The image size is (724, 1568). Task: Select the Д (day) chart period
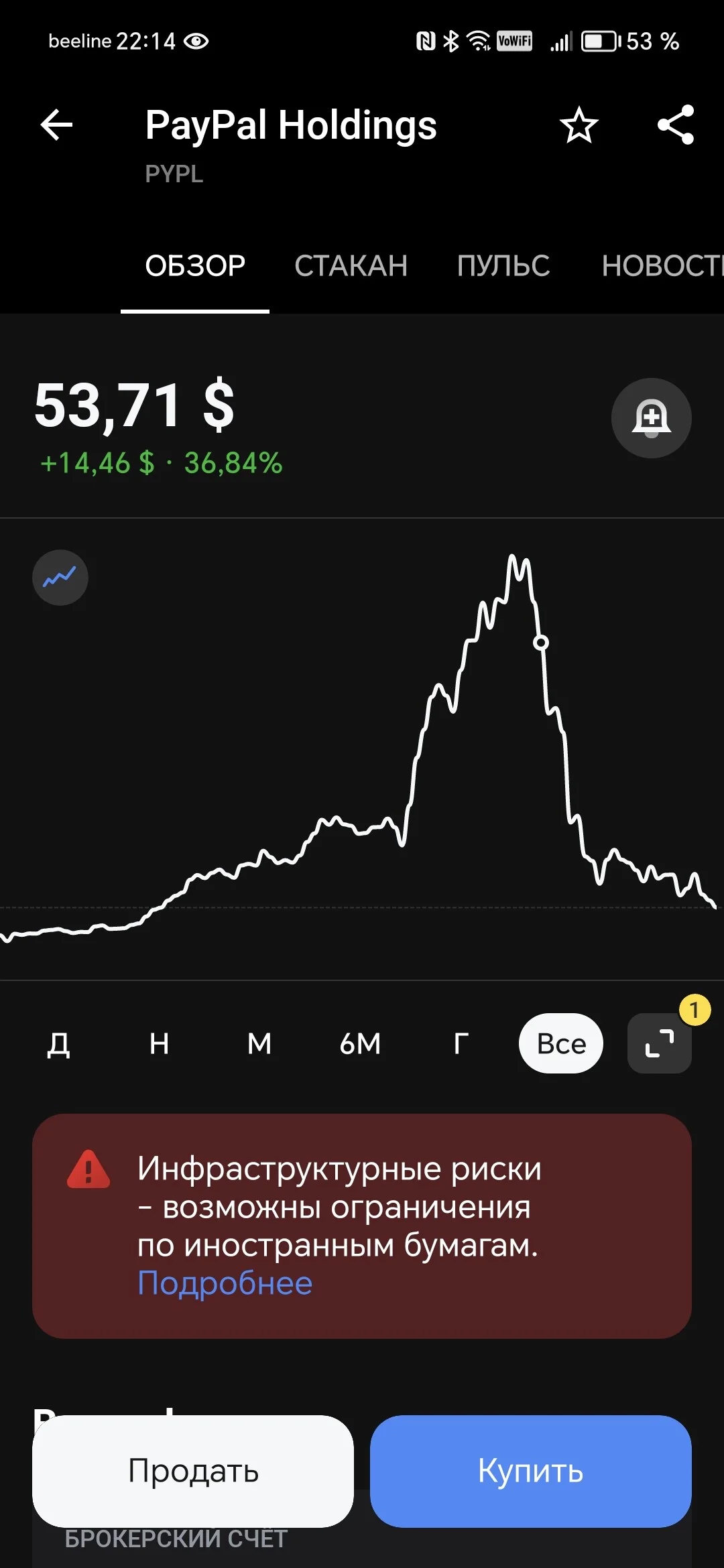(59, 1043)
